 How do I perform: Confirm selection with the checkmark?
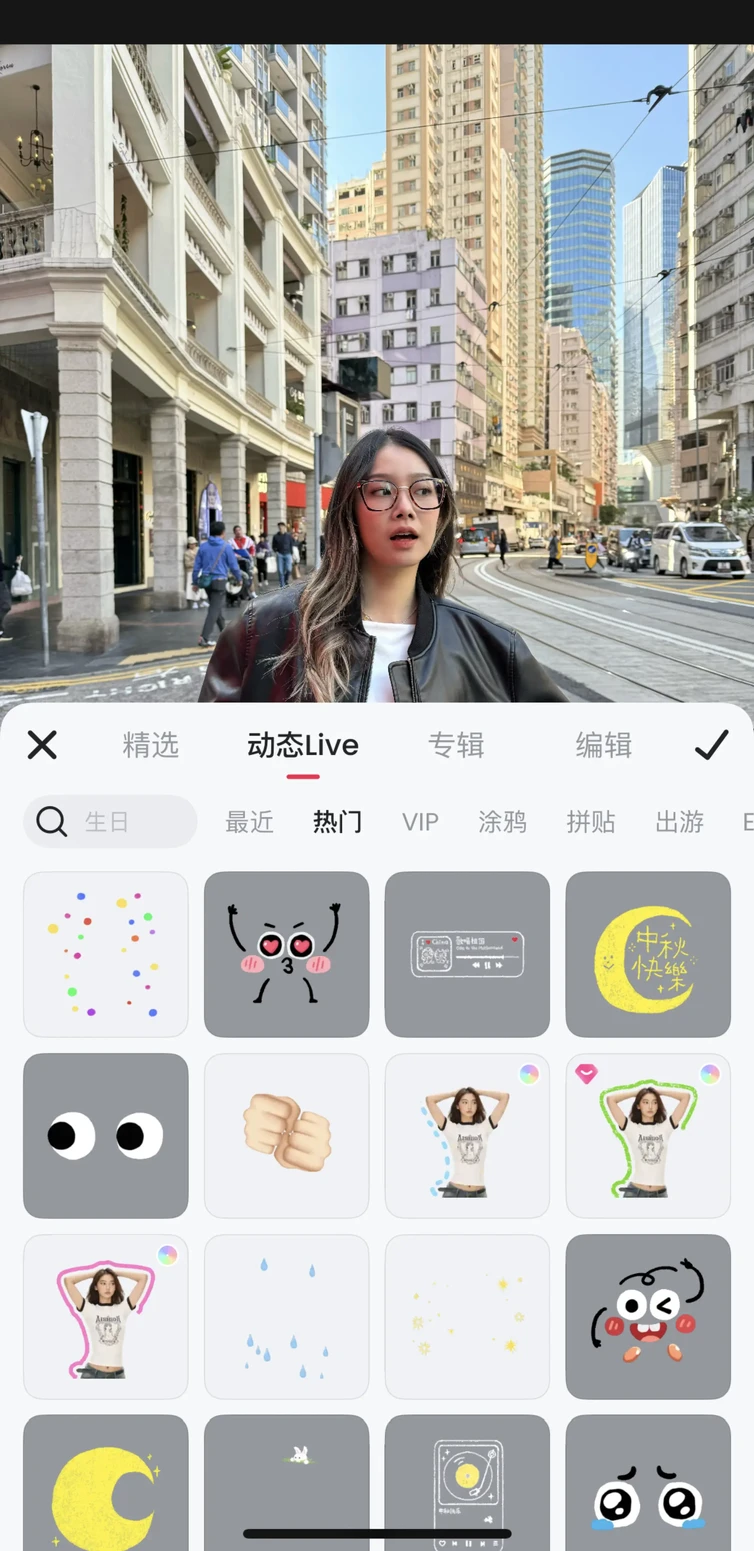click(x=711, y=745)
